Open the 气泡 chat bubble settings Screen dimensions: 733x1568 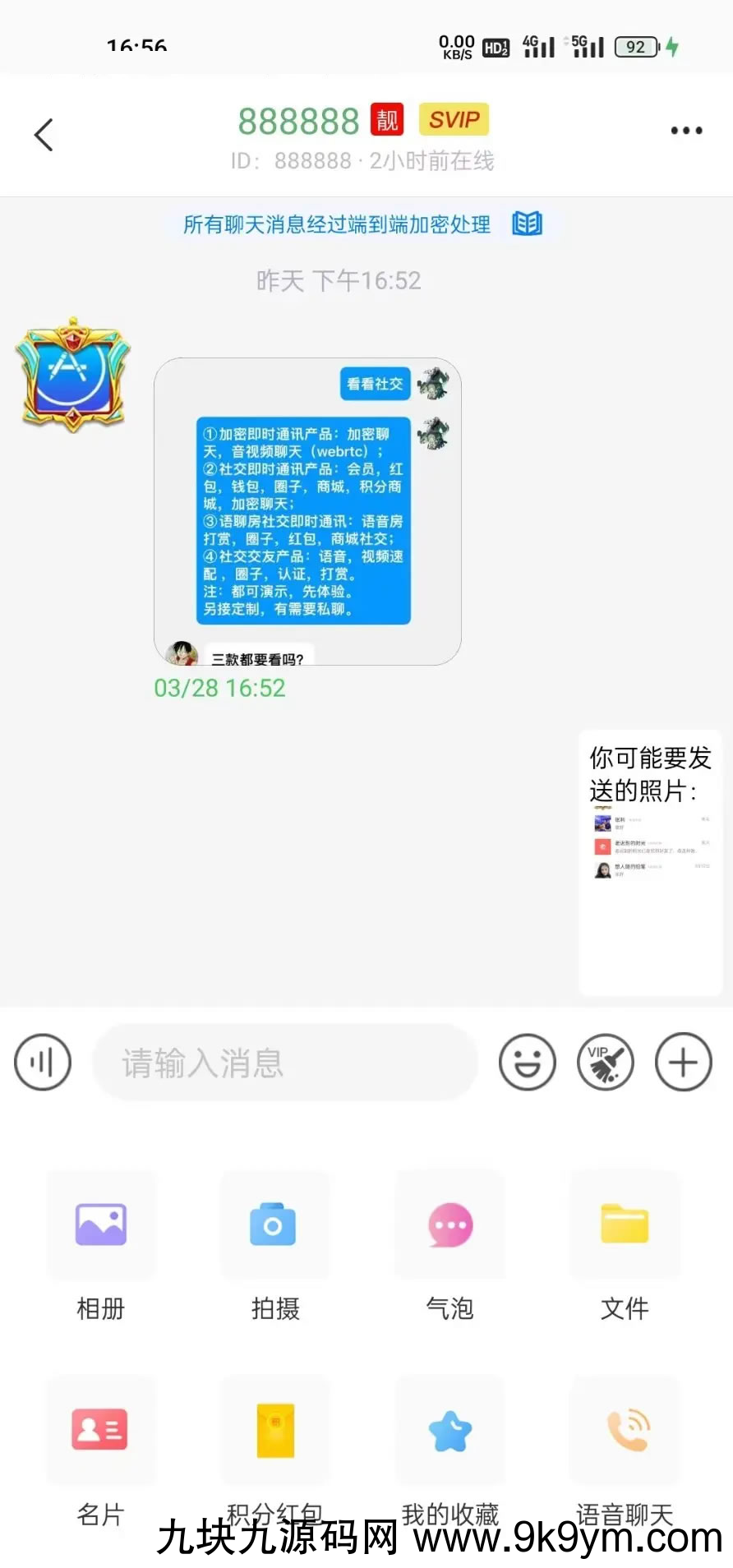point(449,1225)
